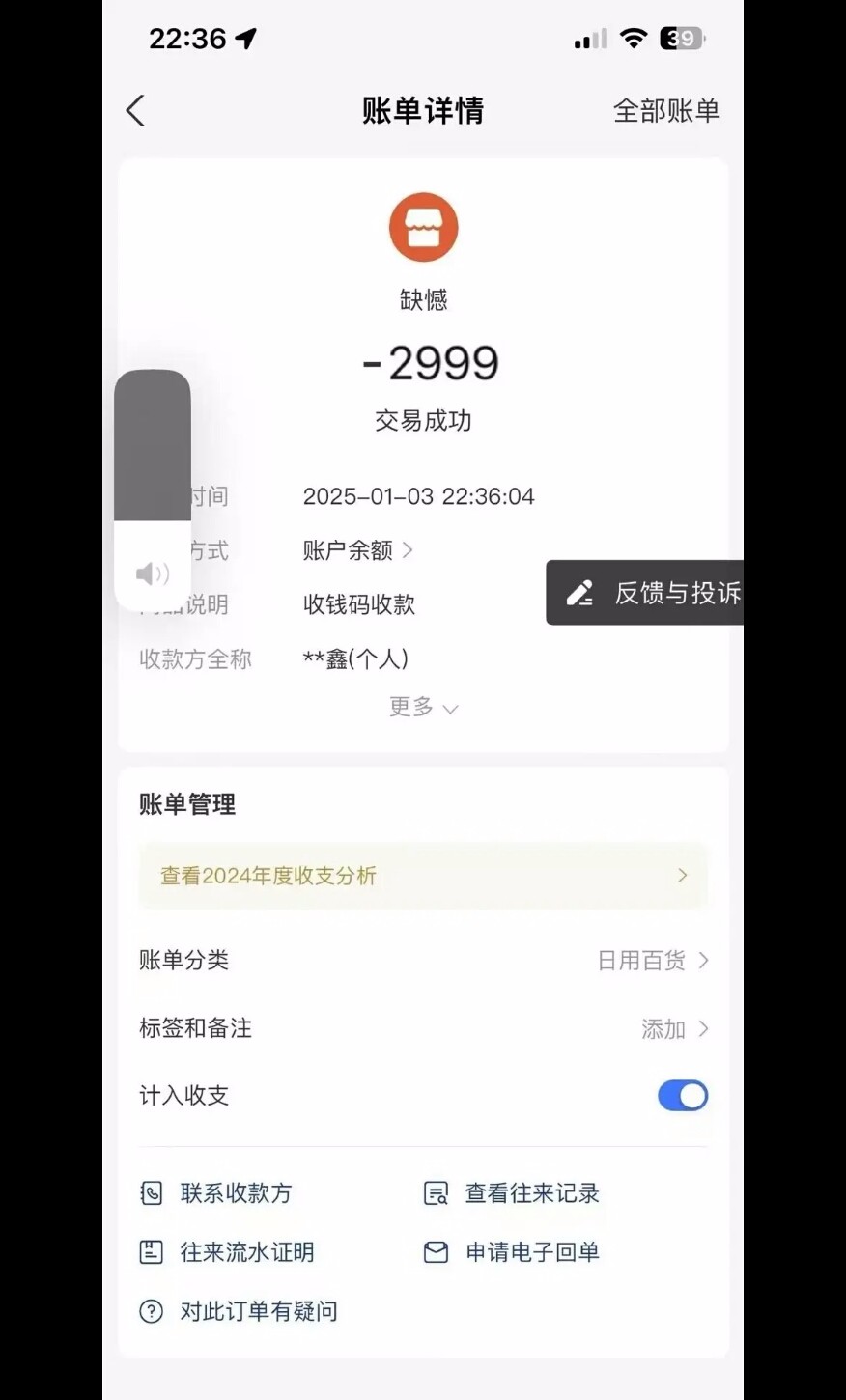846x1400 pixels.
Task: Open 账户余额 payment method details
Action: [357, 550]
